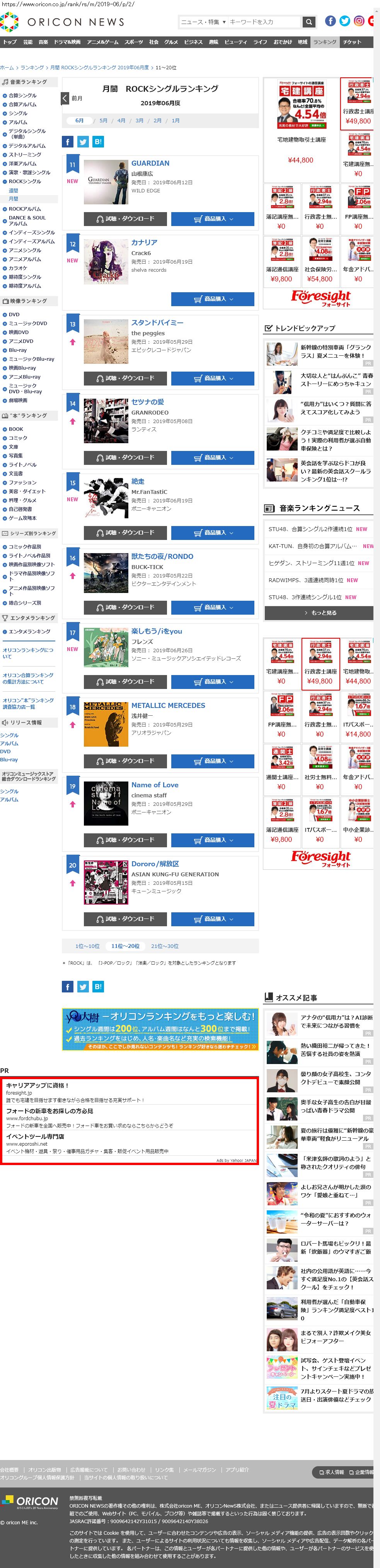The image size is (380, 1568).
Task: Open the you大樹 promotion banner
Action: coord(160,1029)
